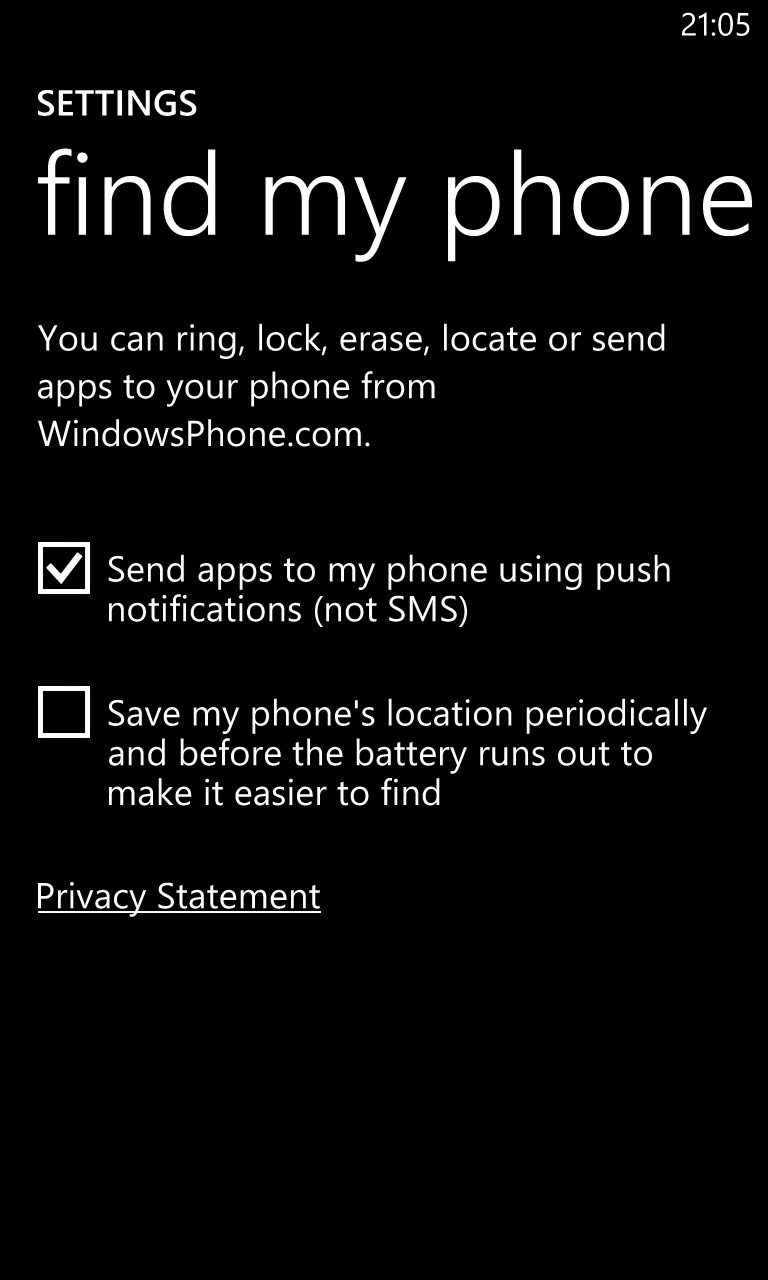Open the Privacy Statement link
This screenshot has height=1280, width=768.
point(178,896)
